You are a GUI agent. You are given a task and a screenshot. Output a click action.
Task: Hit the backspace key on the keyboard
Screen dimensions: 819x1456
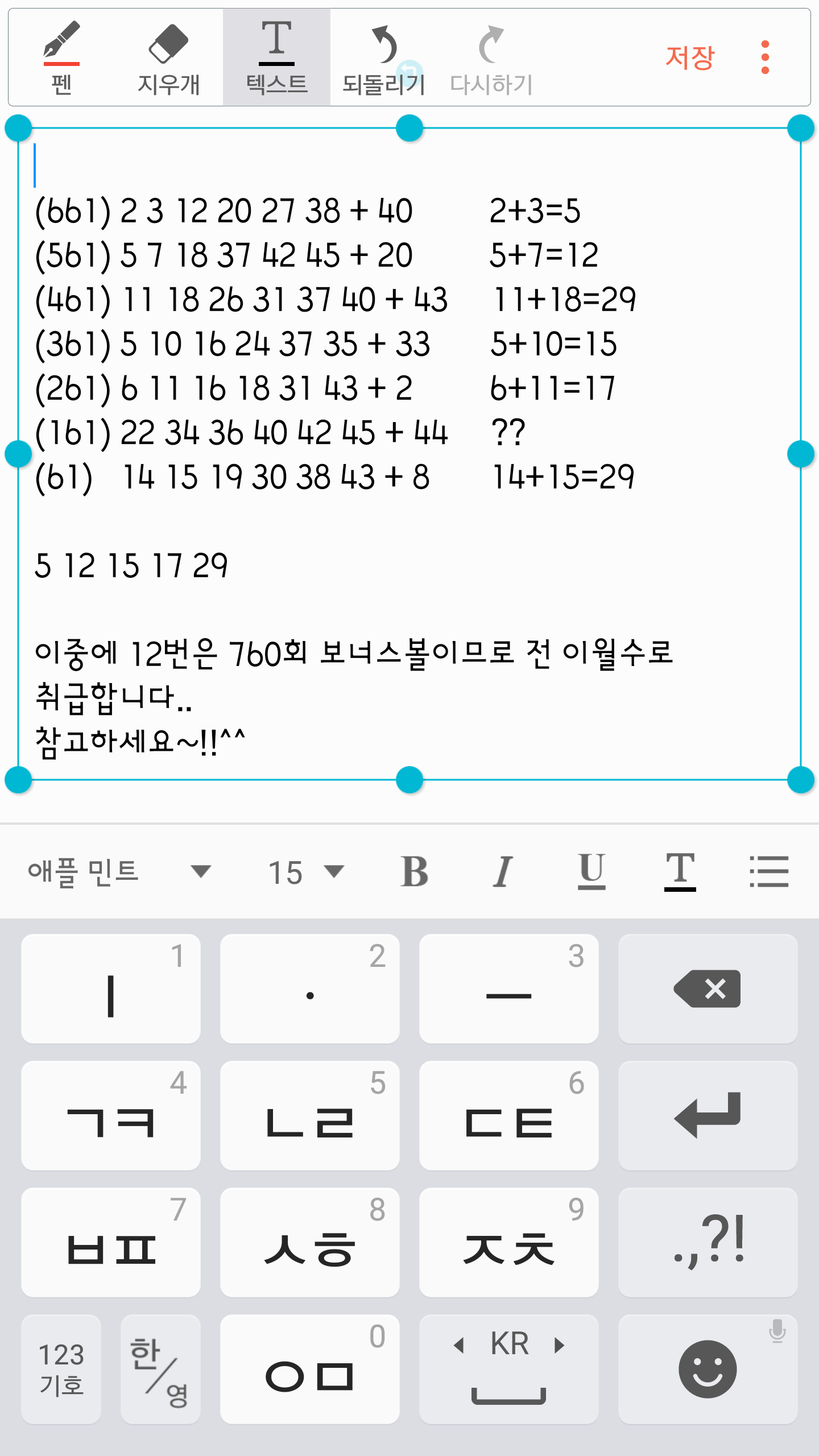point(708,988)
